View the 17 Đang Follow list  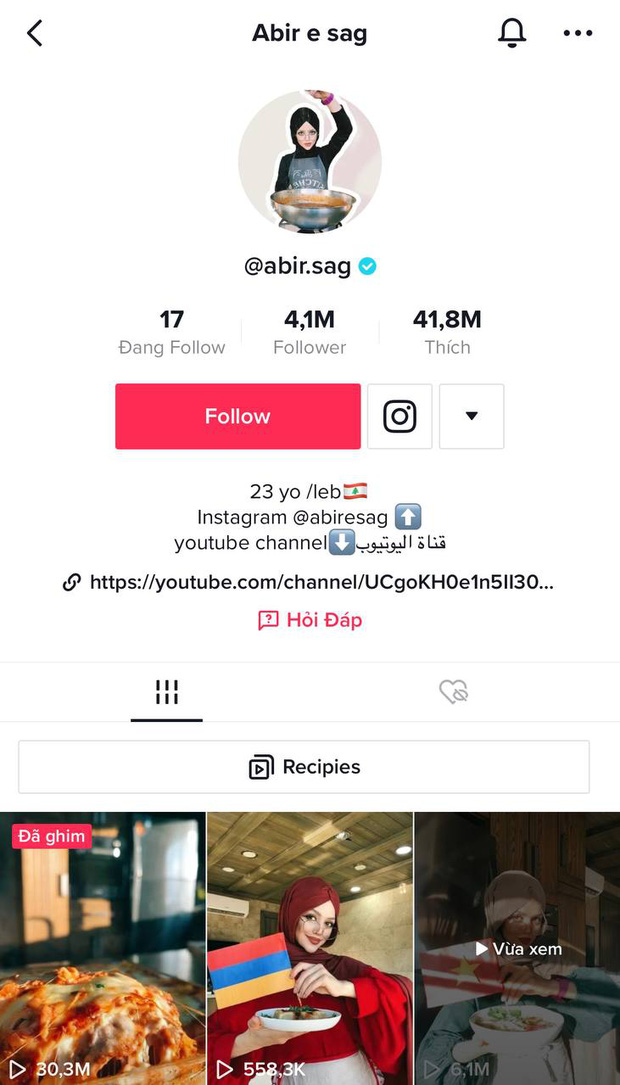click(172, 332)
